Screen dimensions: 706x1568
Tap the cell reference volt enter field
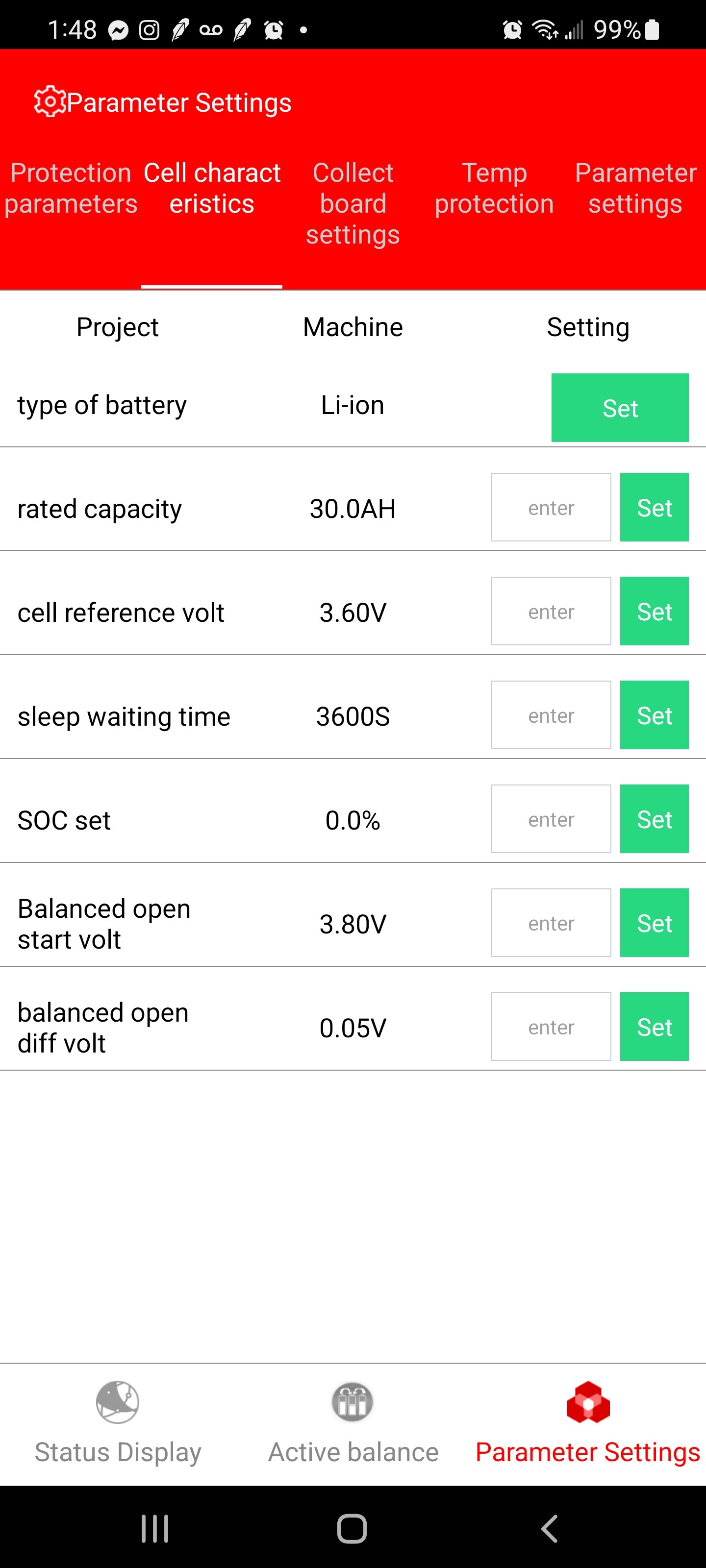point(551,611)
